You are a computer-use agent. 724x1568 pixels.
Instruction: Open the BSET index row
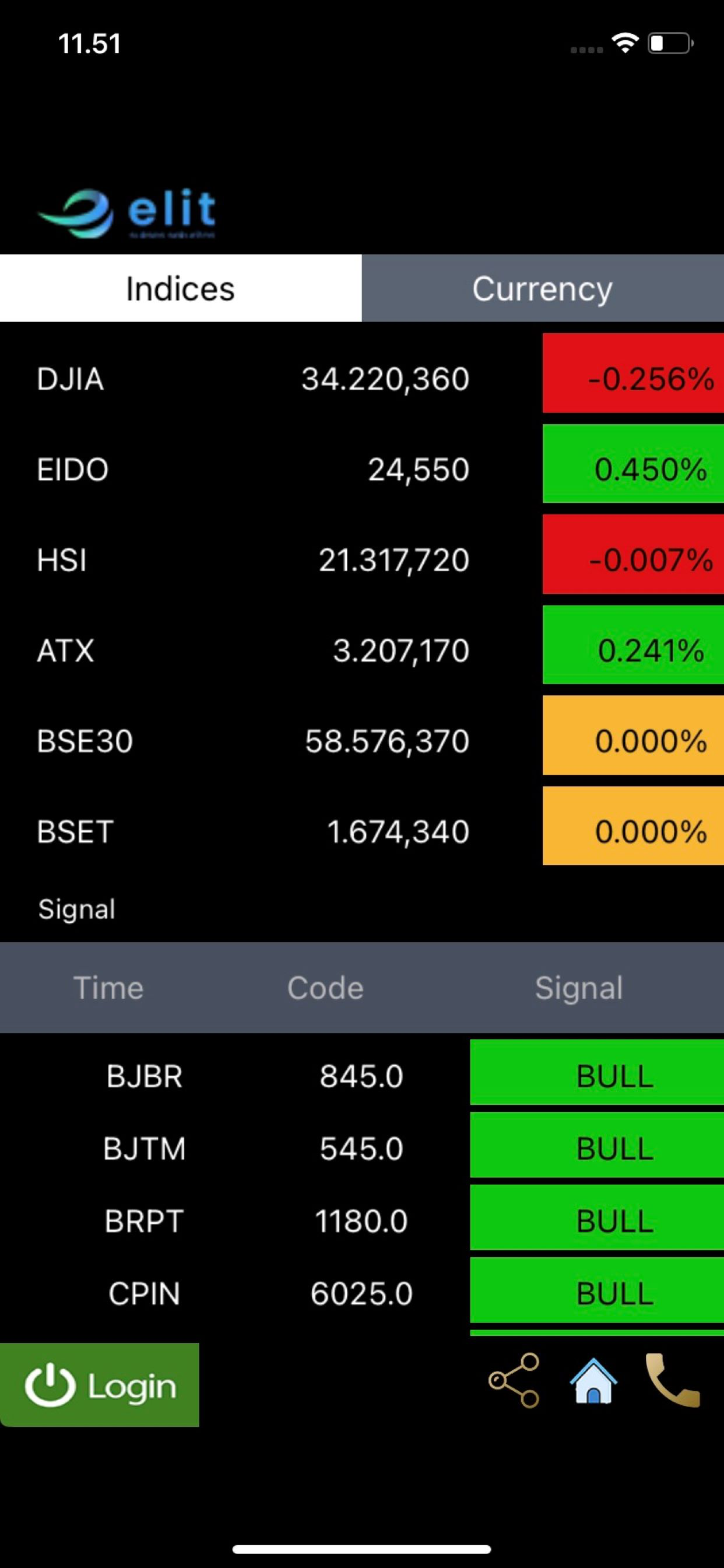[x=362, y=831]
